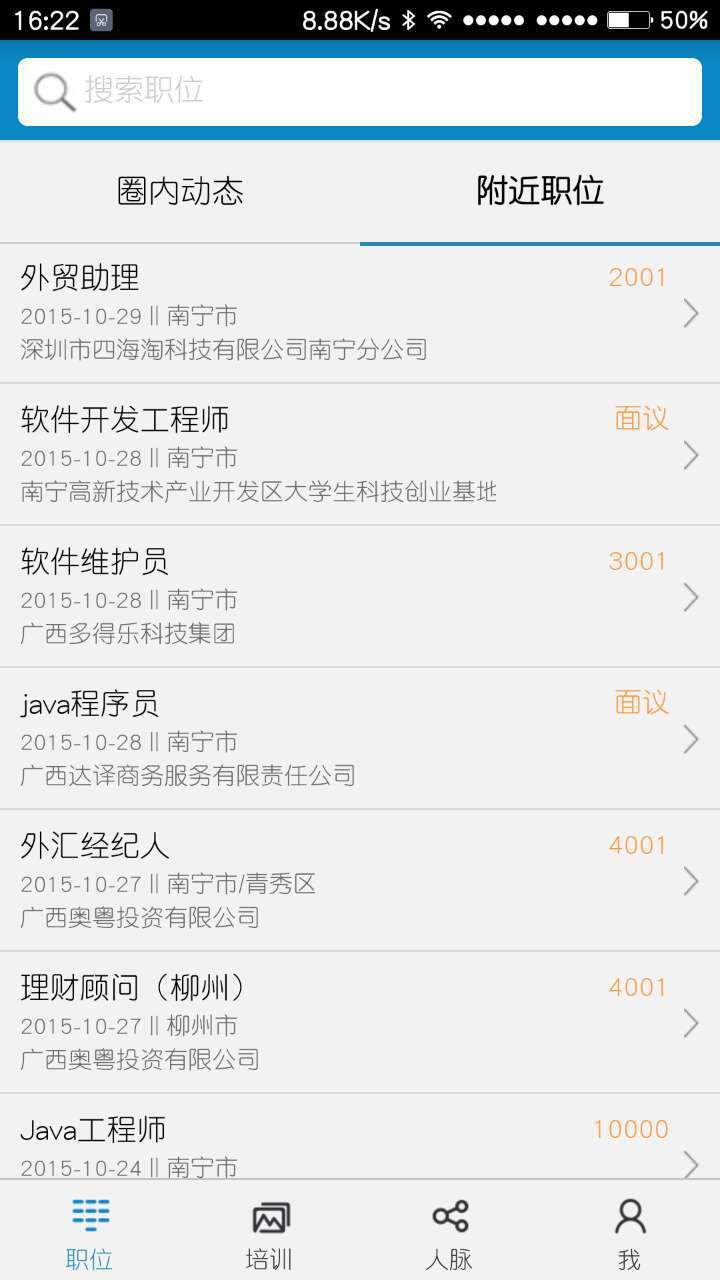Open the 软件维护员 job details
Viewport: 720px width, 1280px height.
[360, 597]
